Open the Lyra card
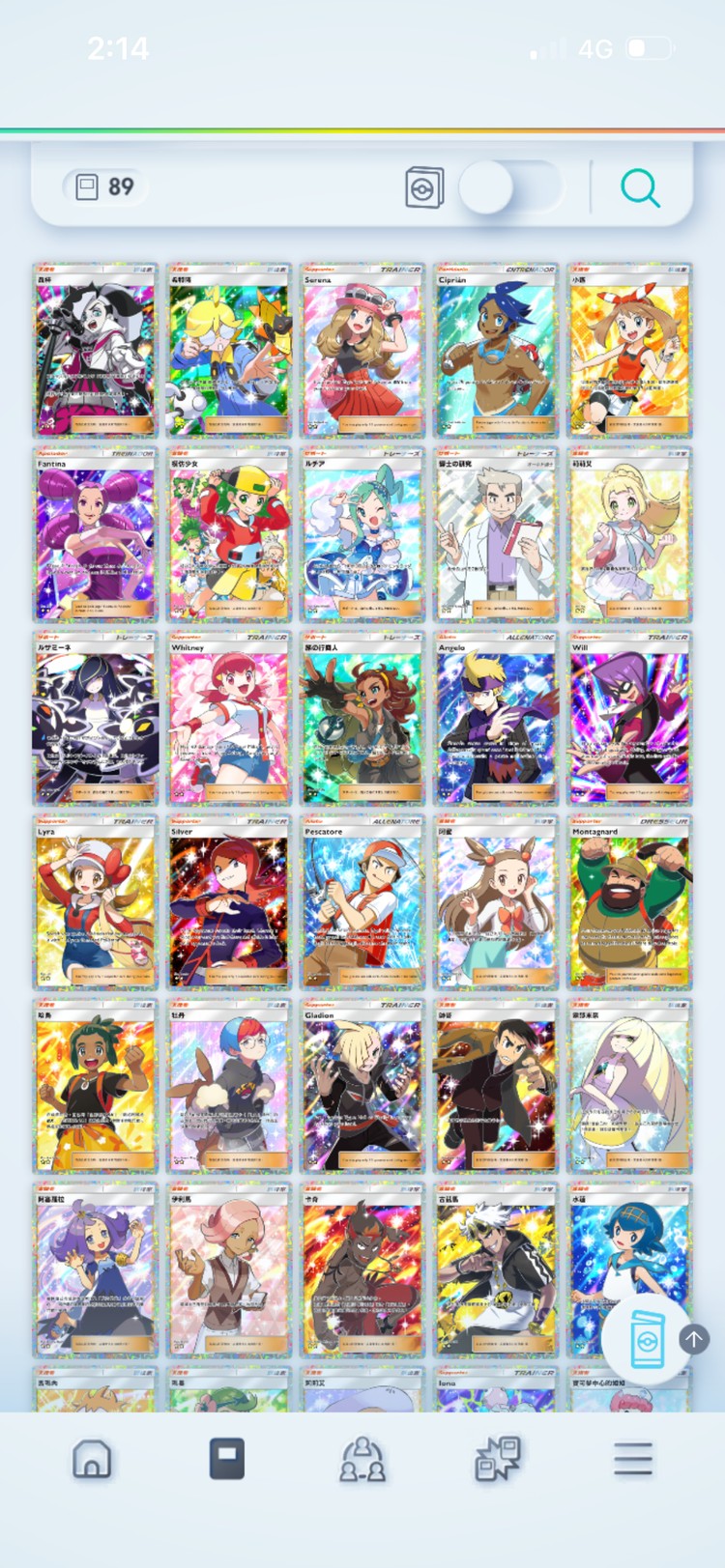Screen dimensions: 725x1568 tap(95, 901)
